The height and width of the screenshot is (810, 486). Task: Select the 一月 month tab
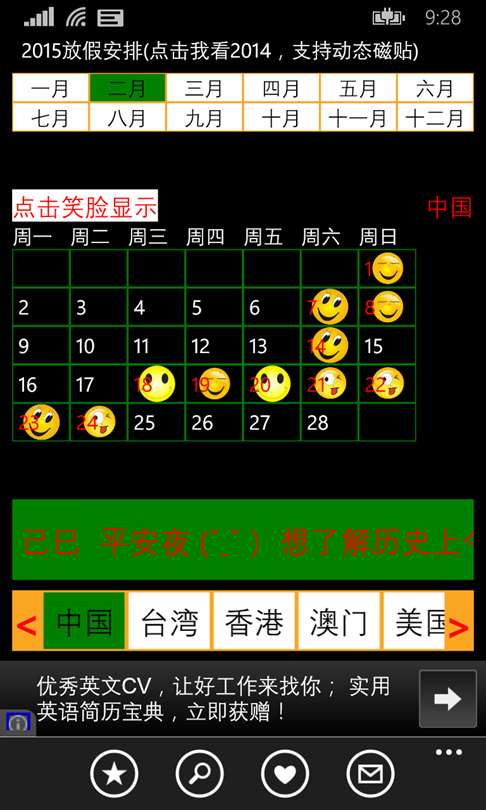pos(51,88)
